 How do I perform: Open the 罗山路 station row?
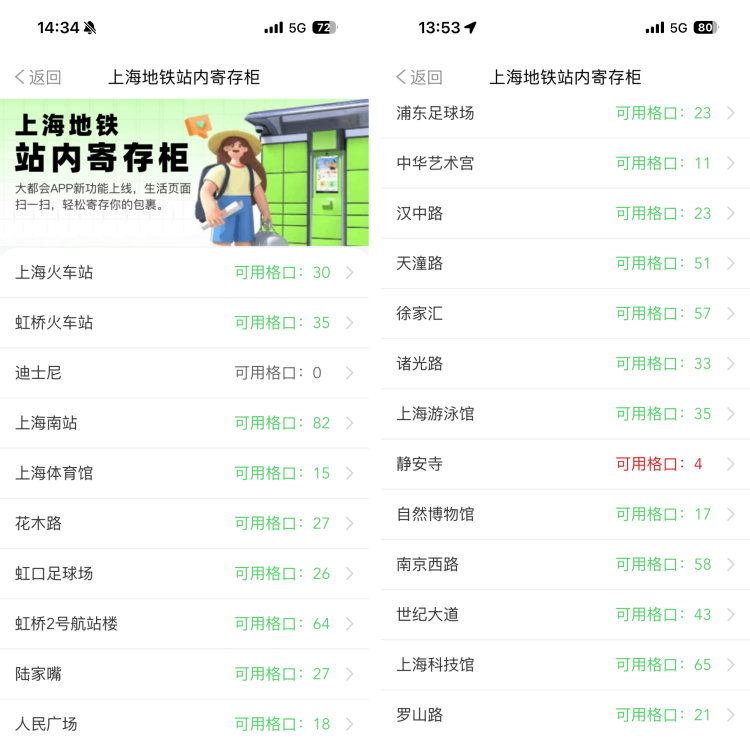pos(565,714)
